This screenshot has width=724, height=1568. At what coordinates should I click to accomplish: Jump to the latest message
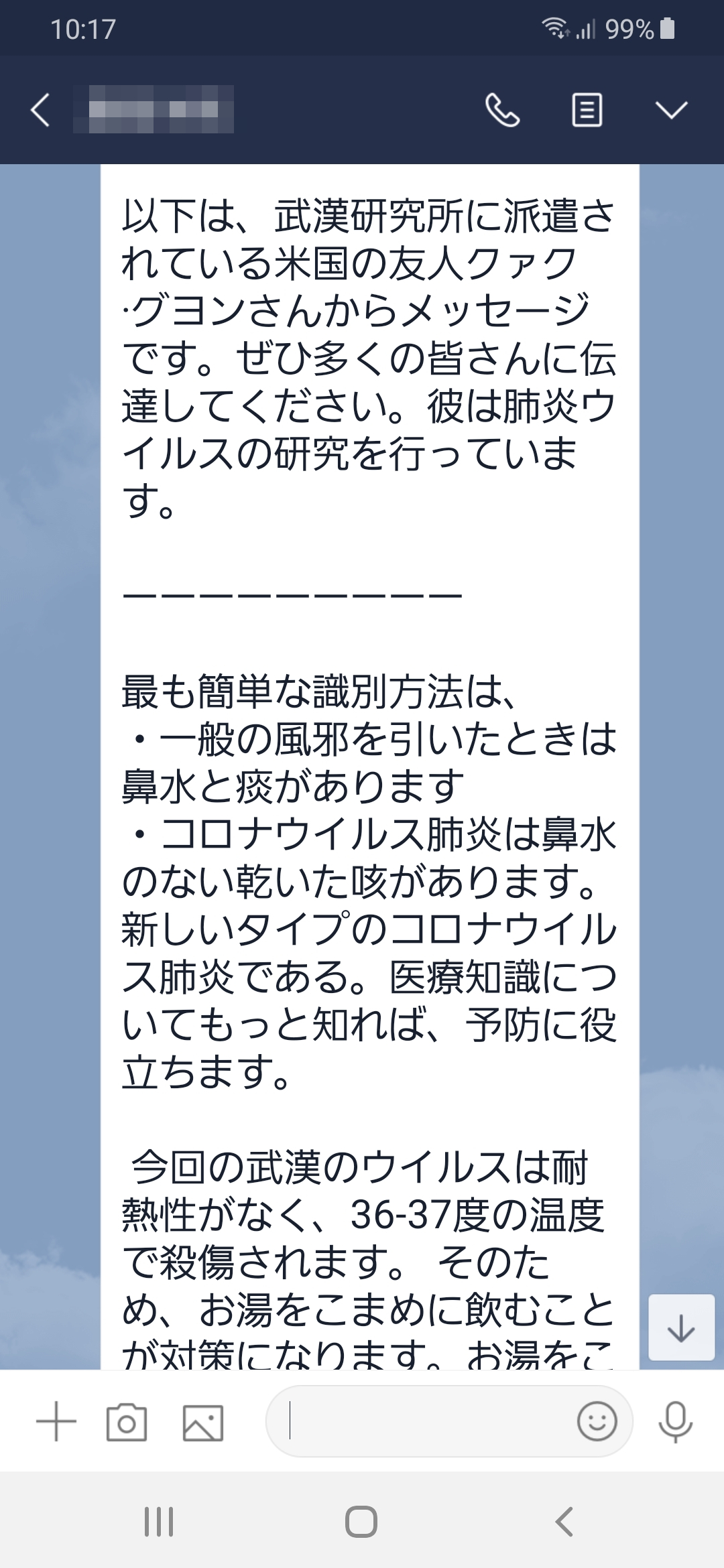coord(681,1327)
